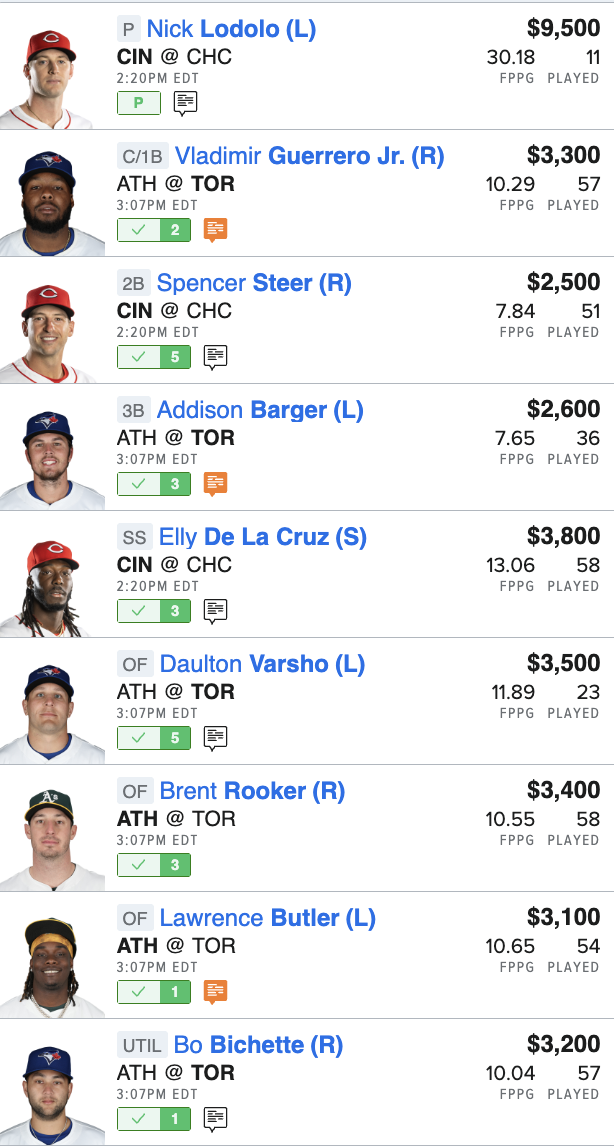Read the news alert for Addison Barger
Image resolution: width=614 pixels, height=1146 pixels.
[215, 483]
